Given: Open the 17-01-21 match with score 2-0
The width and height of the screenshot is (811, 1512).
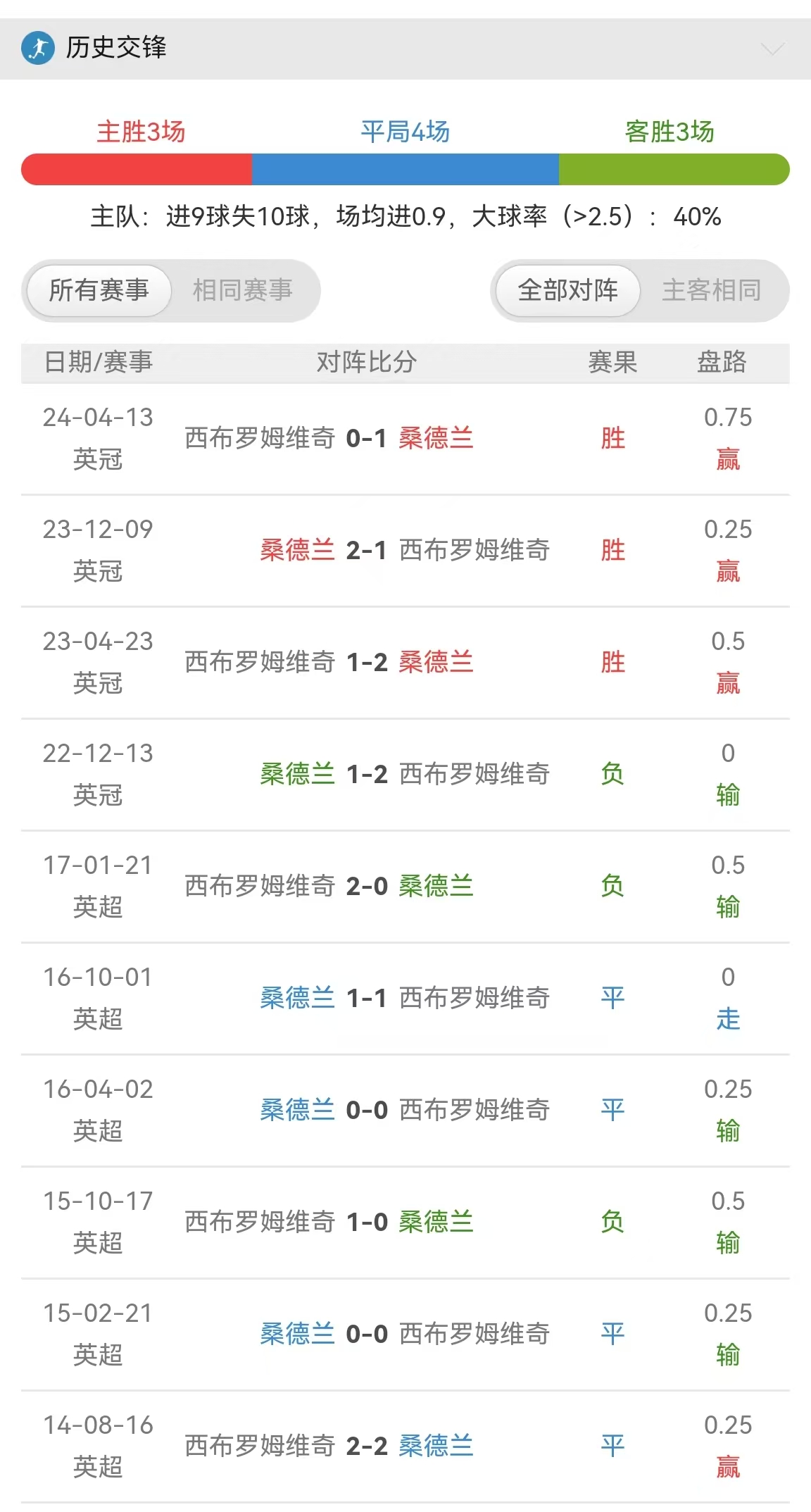Looking at the screenshot, I should pyautogui.click(x=405, y=887).
